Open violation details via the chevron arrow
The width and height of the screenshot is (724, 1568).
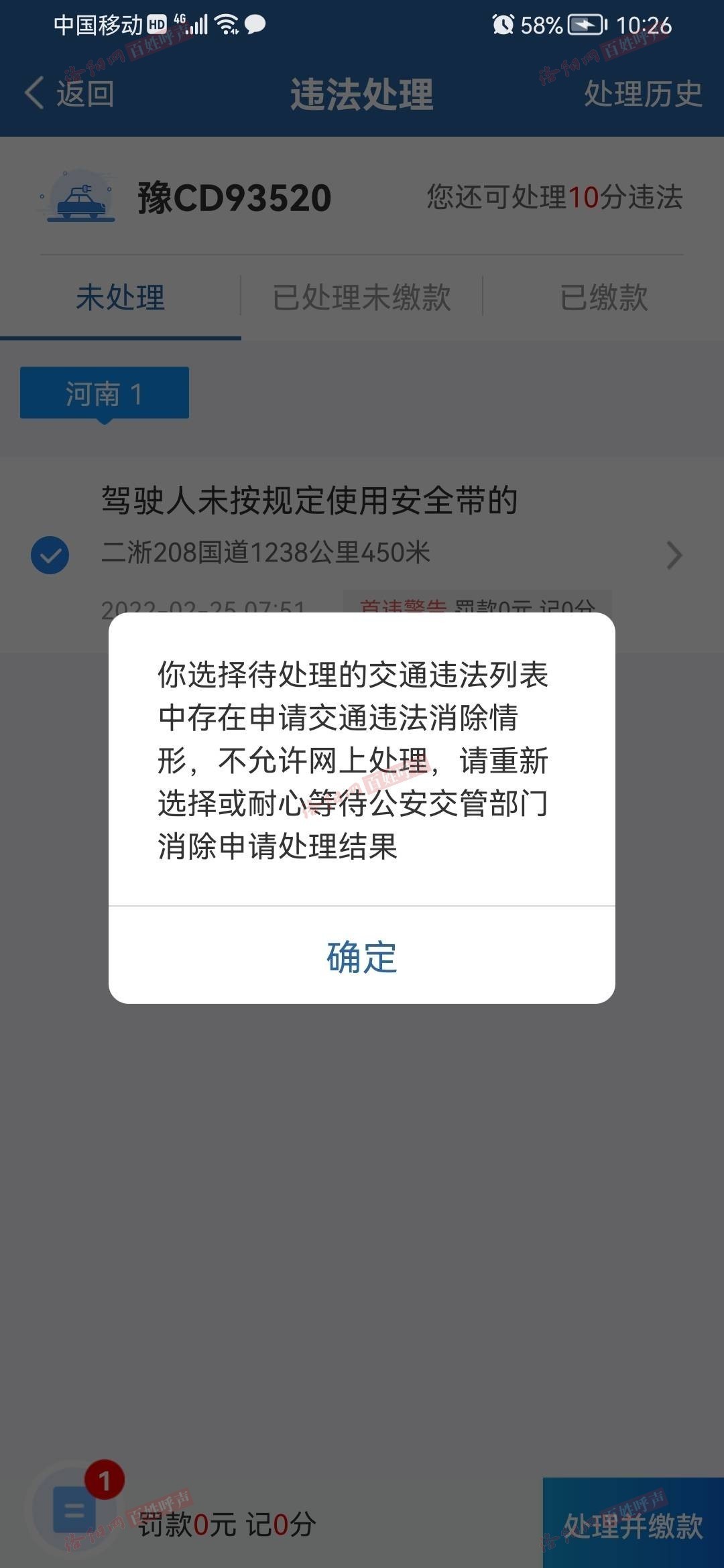tap(674, 556)
